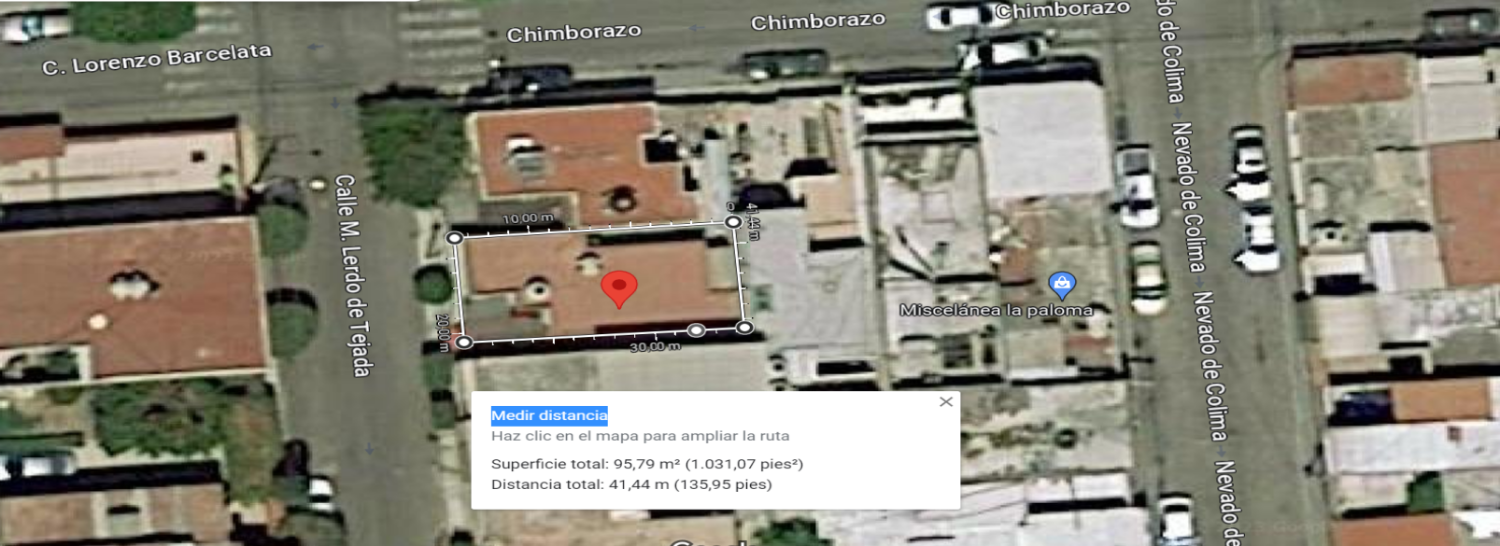Select the measurement point beside the 20,00 m mark
The image size is (1500, 546).
coord(464,342)
